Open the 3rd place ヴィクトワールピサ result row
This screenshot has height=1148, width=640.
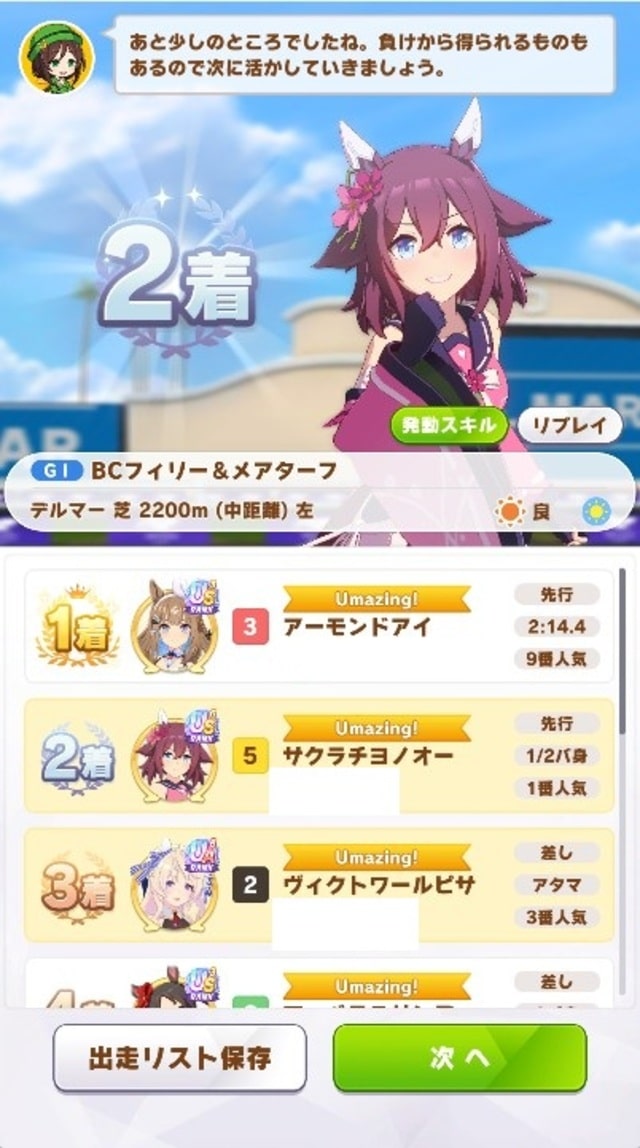click(318, 884)
